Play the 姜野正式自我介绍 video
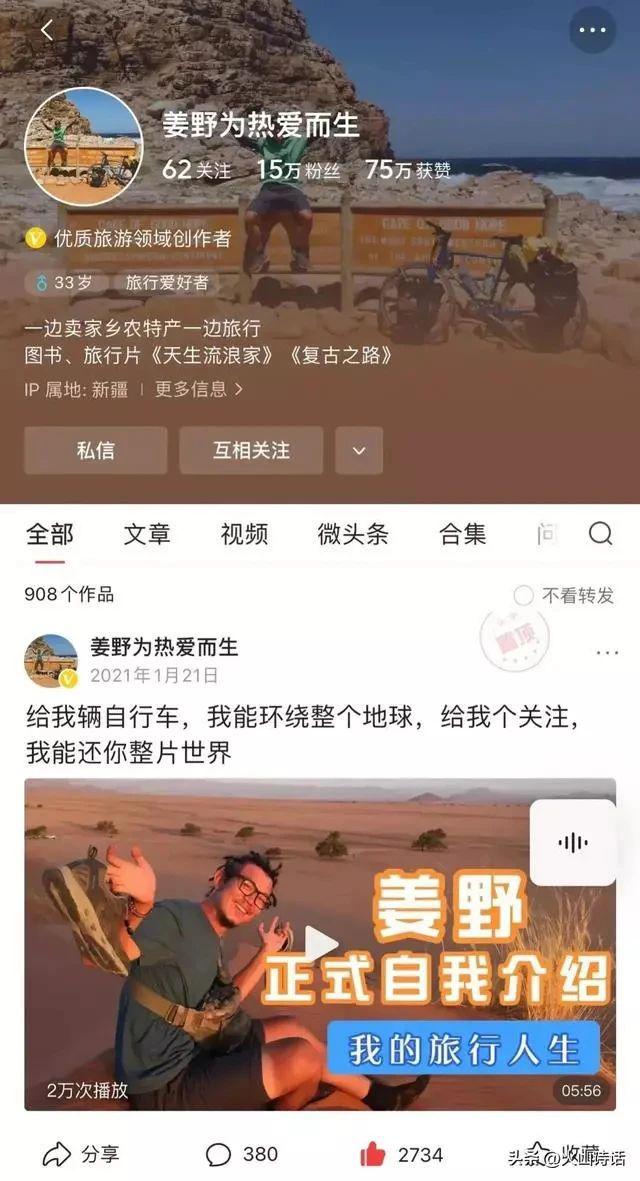This screenshot has height=1181, width=640. (x=320, y=943)
